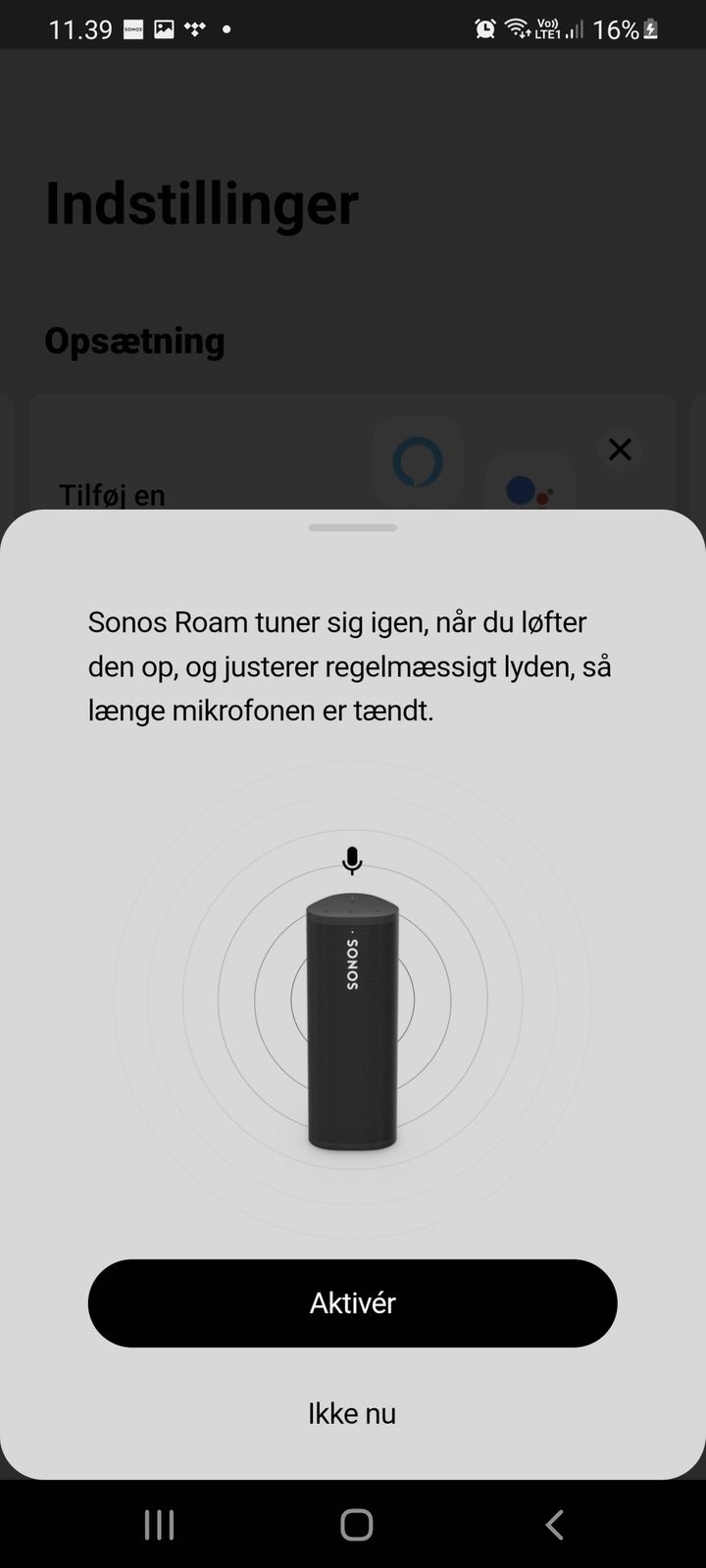This screenshot has width=706, height=1568.
Task: Tap the Aktivér button
Action: click(x=352, y=1302)
